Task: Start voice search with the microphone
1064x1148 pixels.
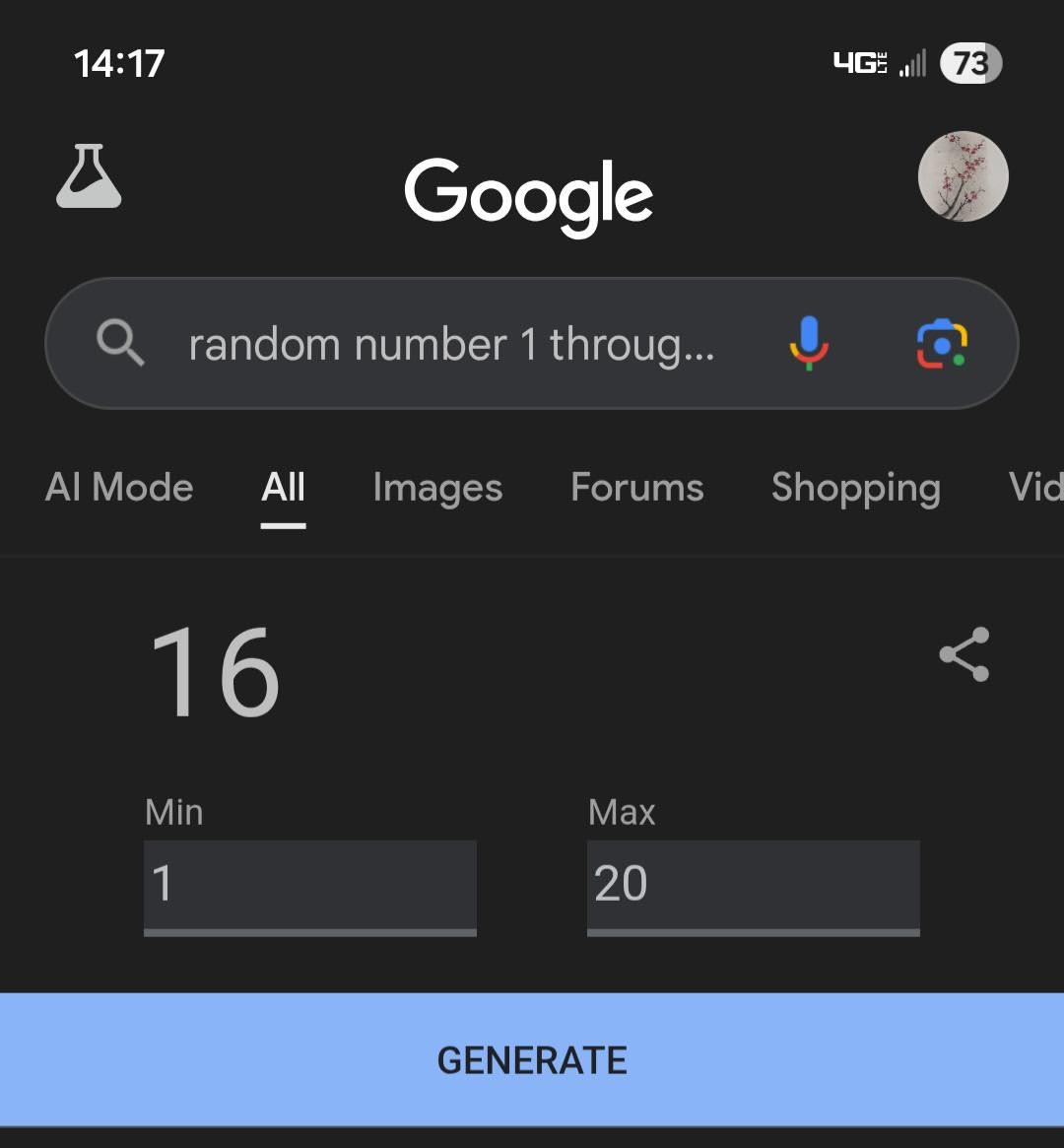Action: coord(809,344)
